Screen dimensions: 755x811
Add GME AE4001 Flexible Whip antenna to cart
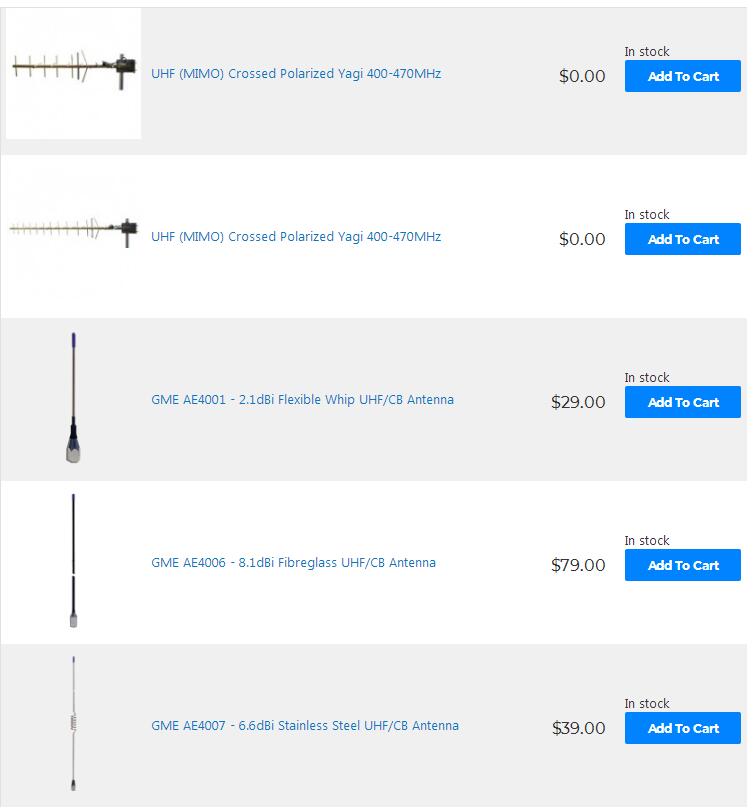pos(683,402)
